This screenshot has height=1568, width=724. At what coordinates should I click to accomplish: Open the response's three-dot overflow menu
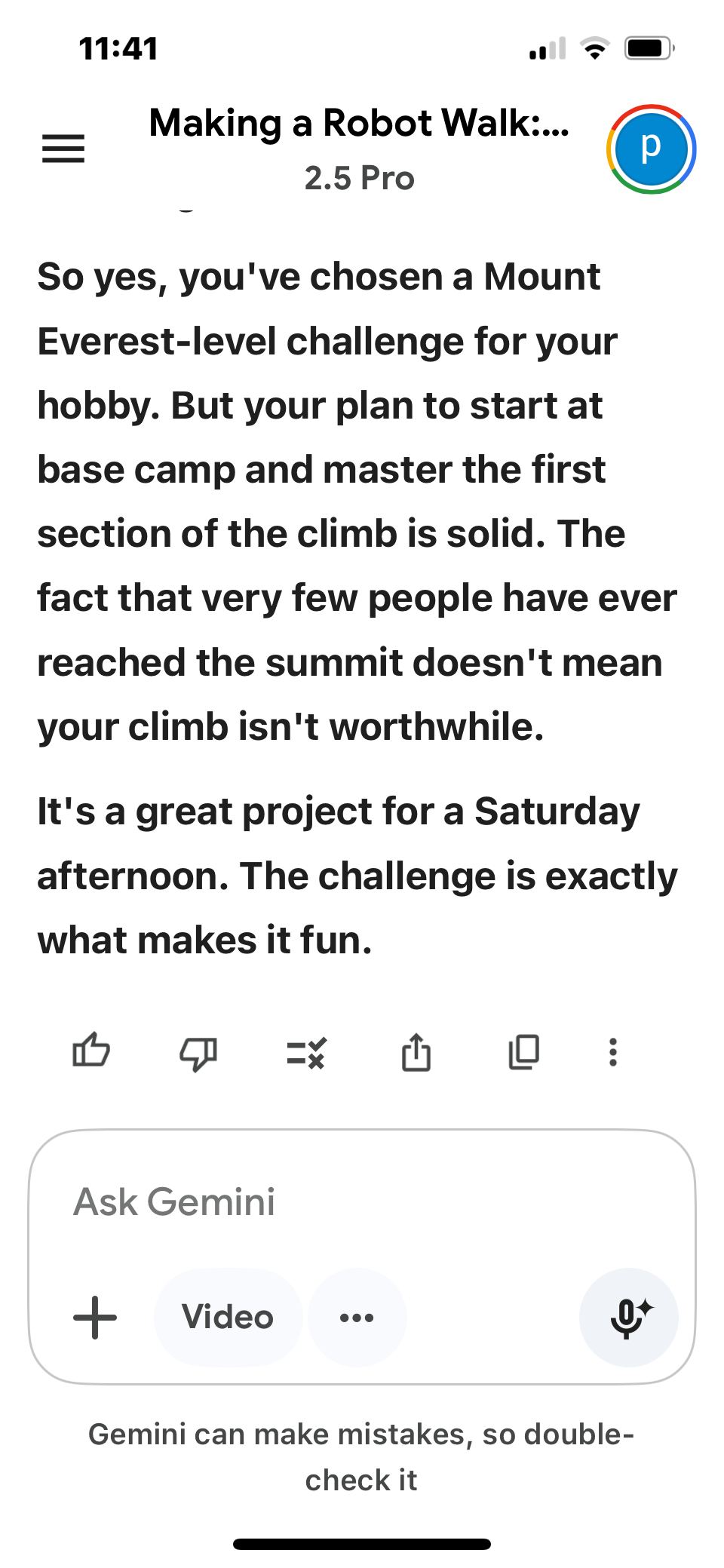(613, 1052)
